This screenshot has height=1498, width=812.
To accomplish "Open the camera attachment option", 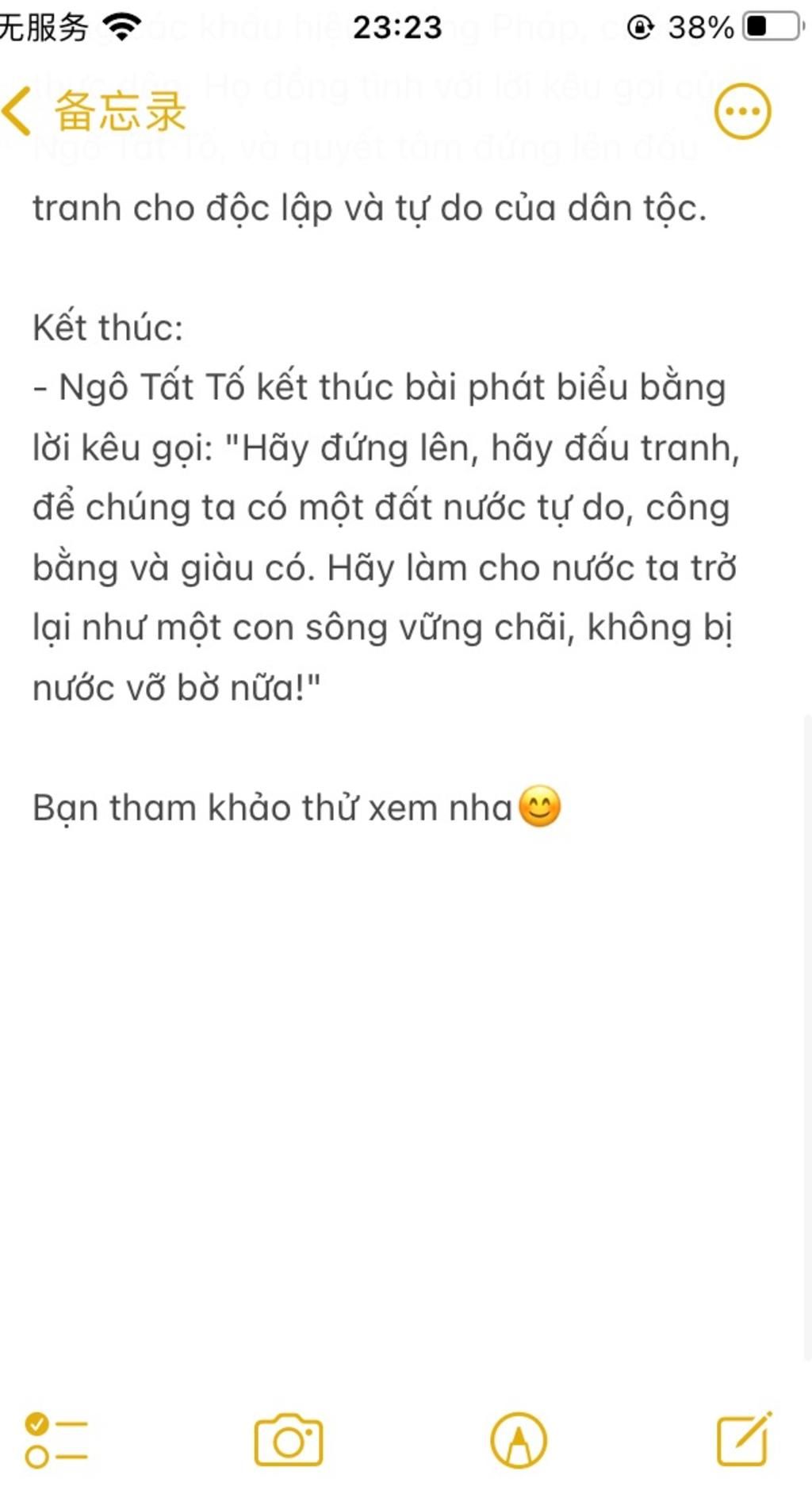I will point(289,1439).
